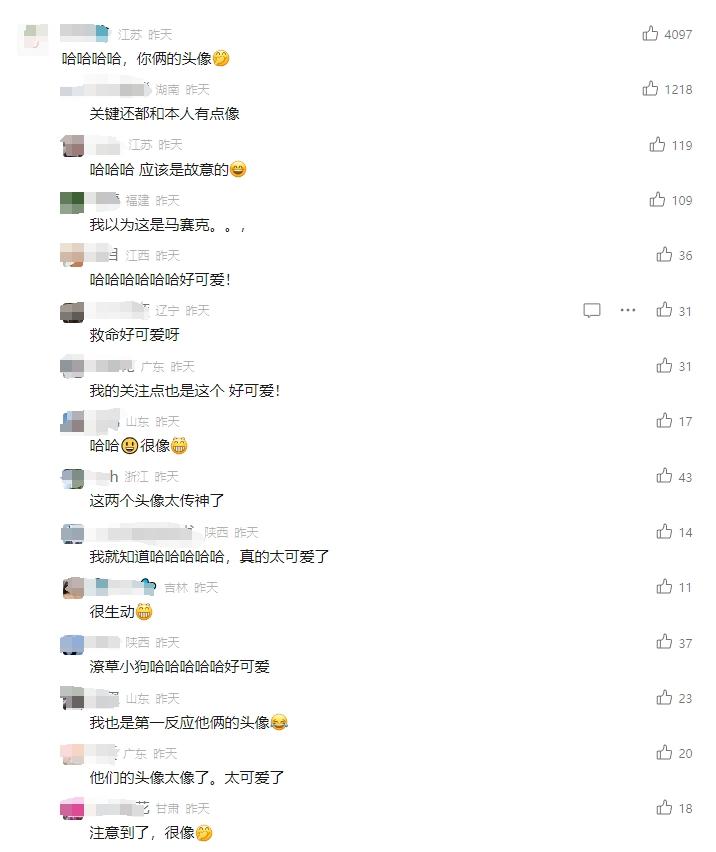Like the reply "这两个头像太传神了"

(664, 477)
